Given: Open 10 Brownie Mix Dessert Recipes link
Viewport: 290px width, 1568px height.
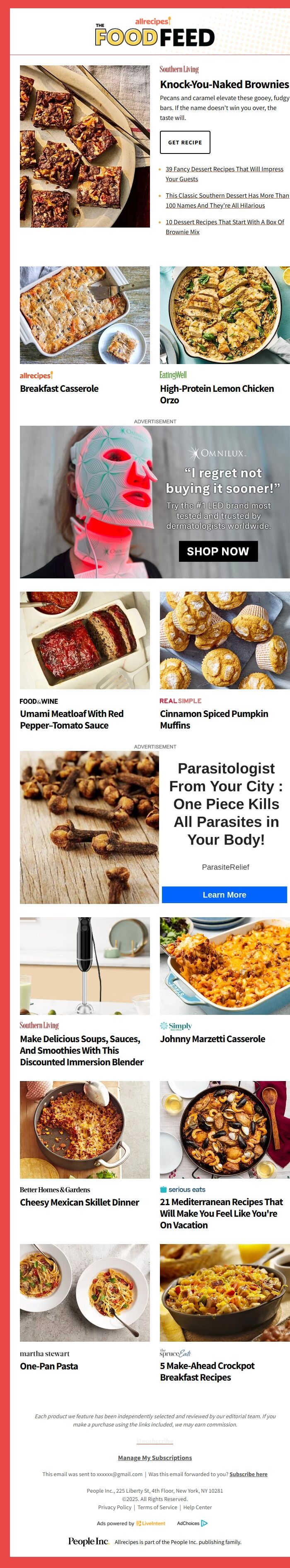Looking at the screenshot, I should coord(224,223).
